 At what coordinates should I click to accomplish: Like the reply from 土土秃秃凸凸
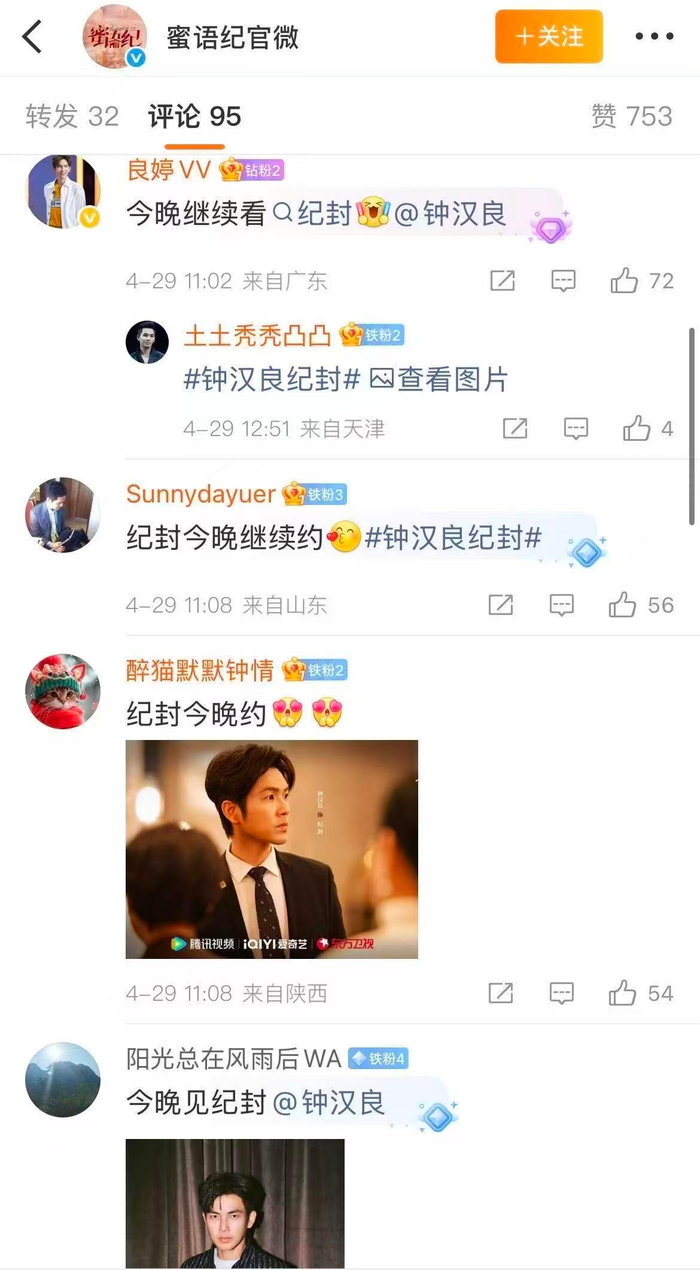637,429
